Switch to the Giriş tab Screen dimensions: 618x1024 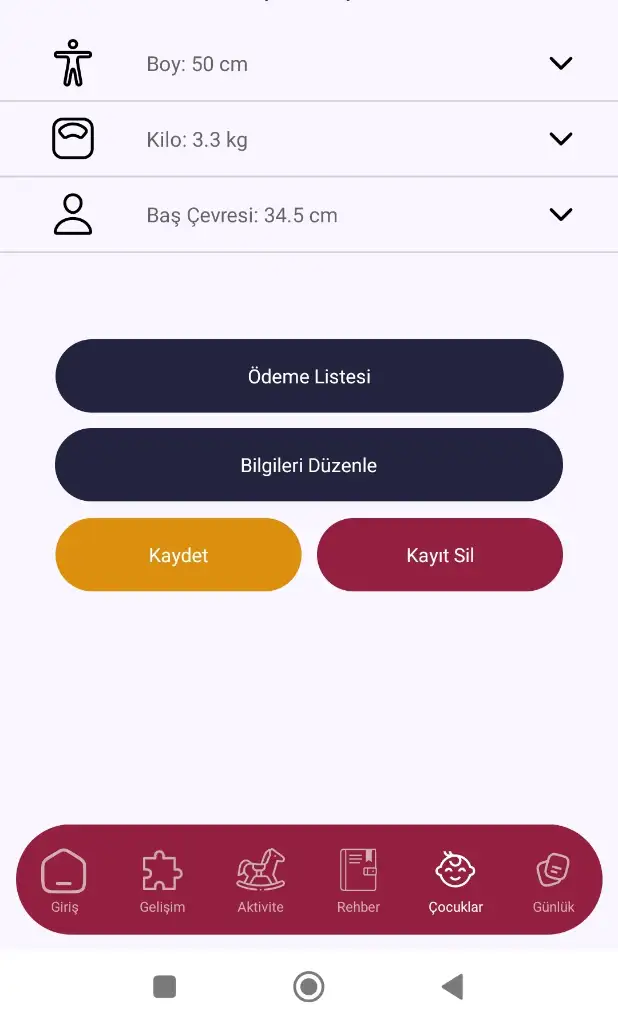tap(64, 880)
